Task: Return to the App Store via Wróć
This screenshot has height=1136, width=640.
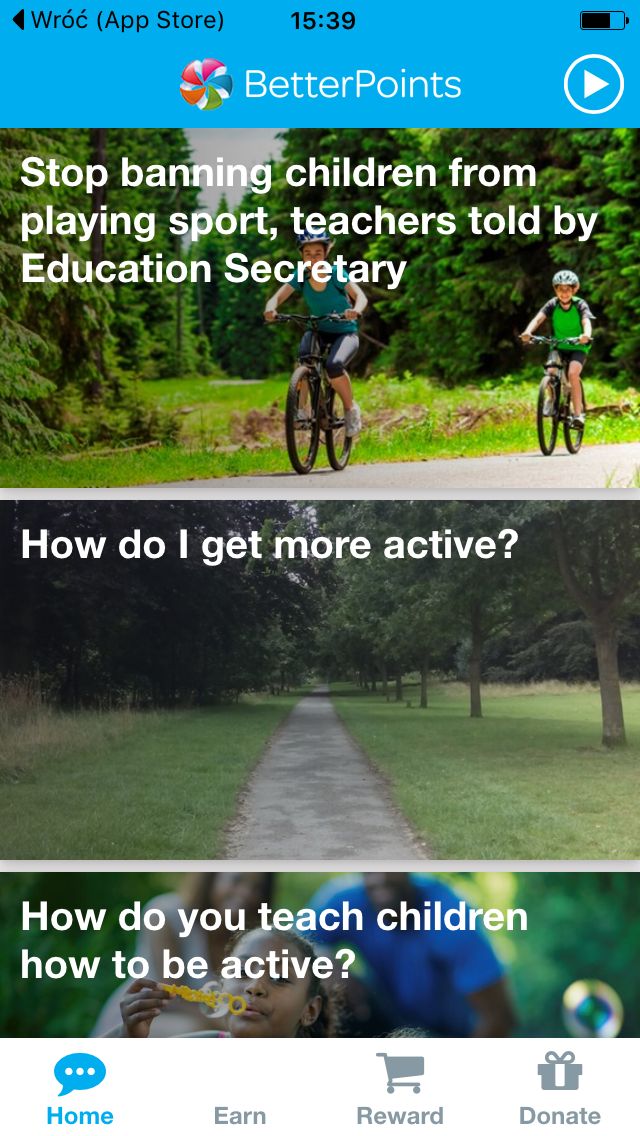Action: (118, 20)
